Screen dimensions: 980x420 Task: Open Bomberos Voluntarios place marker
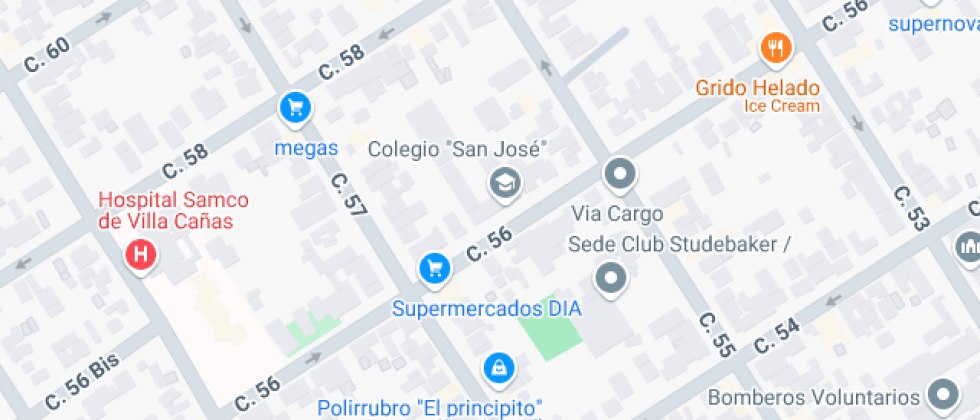(941, 394)
